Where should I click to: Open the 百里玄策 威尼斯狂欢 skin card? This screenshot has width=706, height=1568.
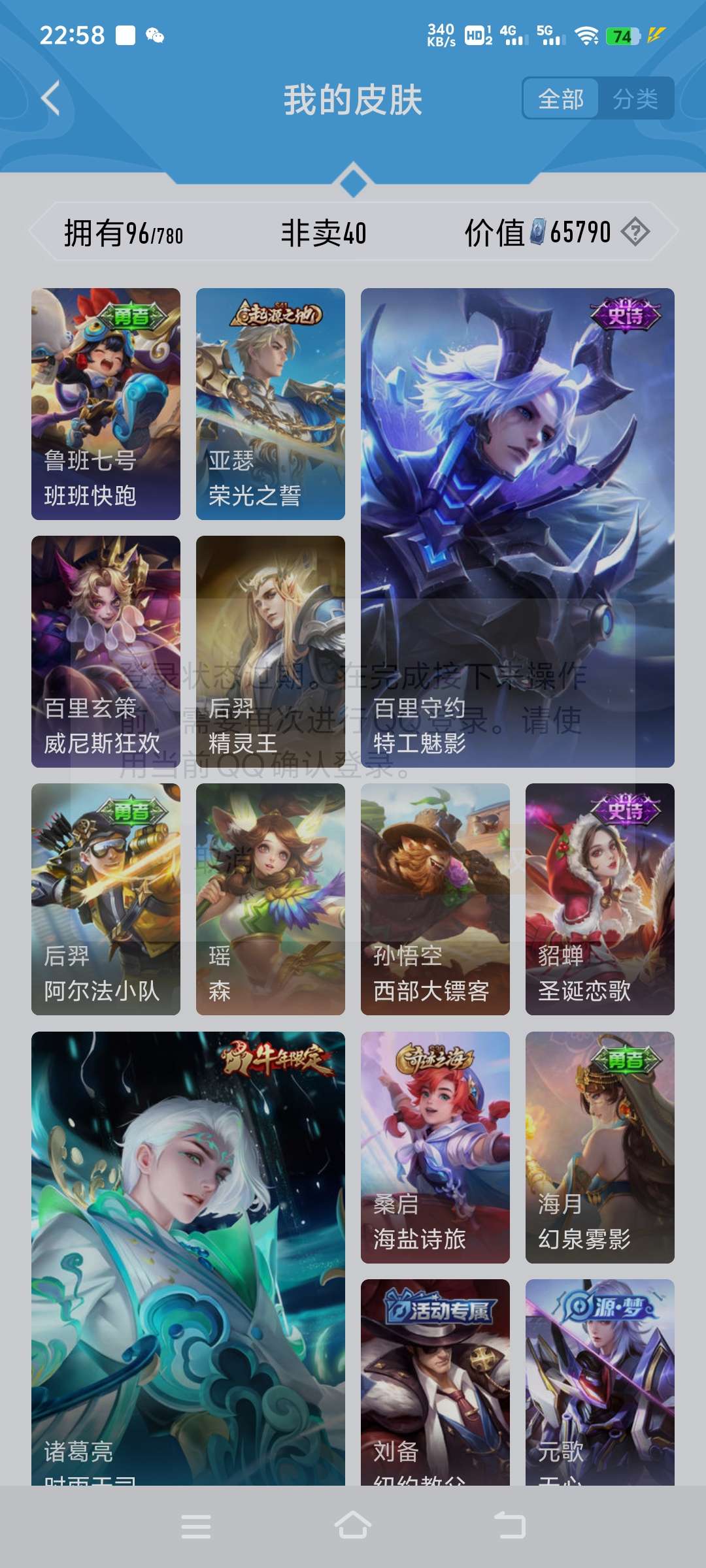click(x=106, y=651)
